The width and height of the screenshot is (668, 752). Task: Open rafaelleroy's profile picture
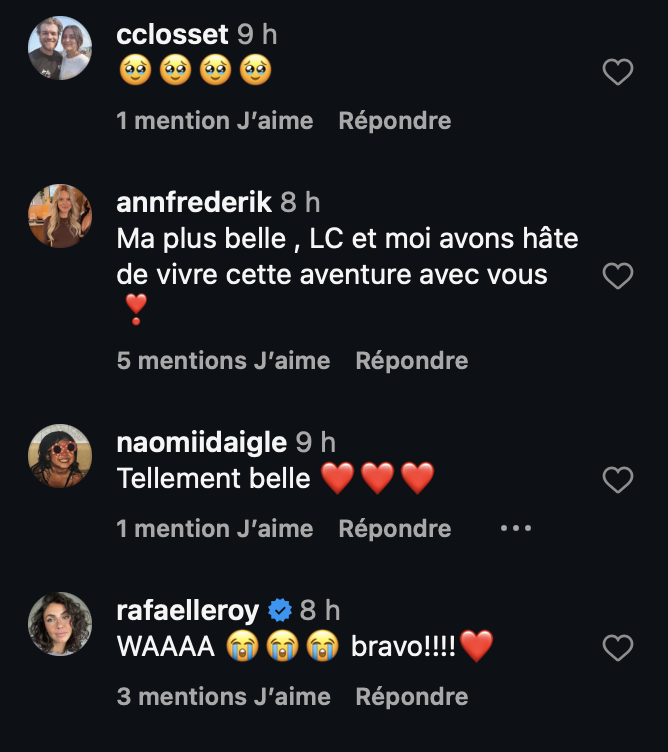(x=60, y=624)
